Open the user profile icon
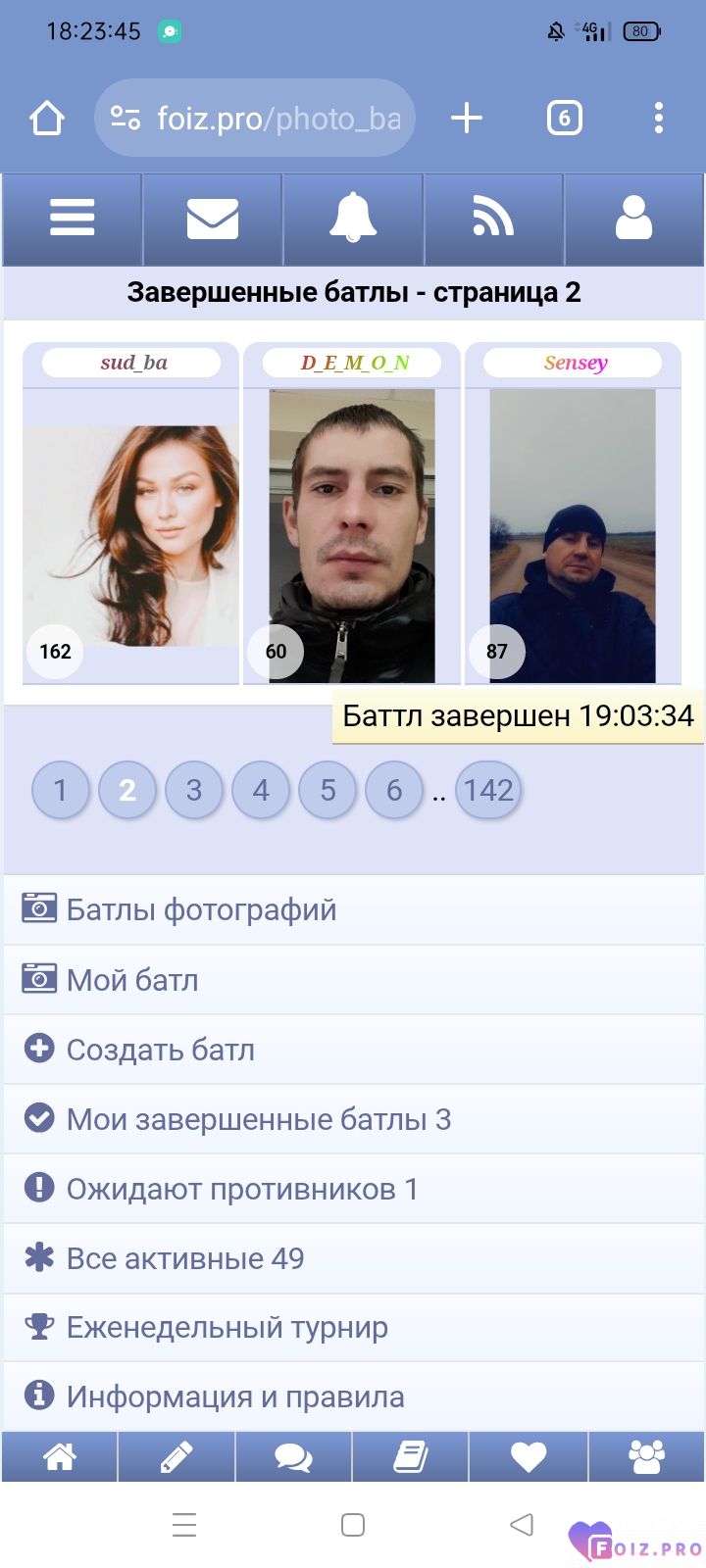Viewport: 706px width, 1568px height. (633, 218)
